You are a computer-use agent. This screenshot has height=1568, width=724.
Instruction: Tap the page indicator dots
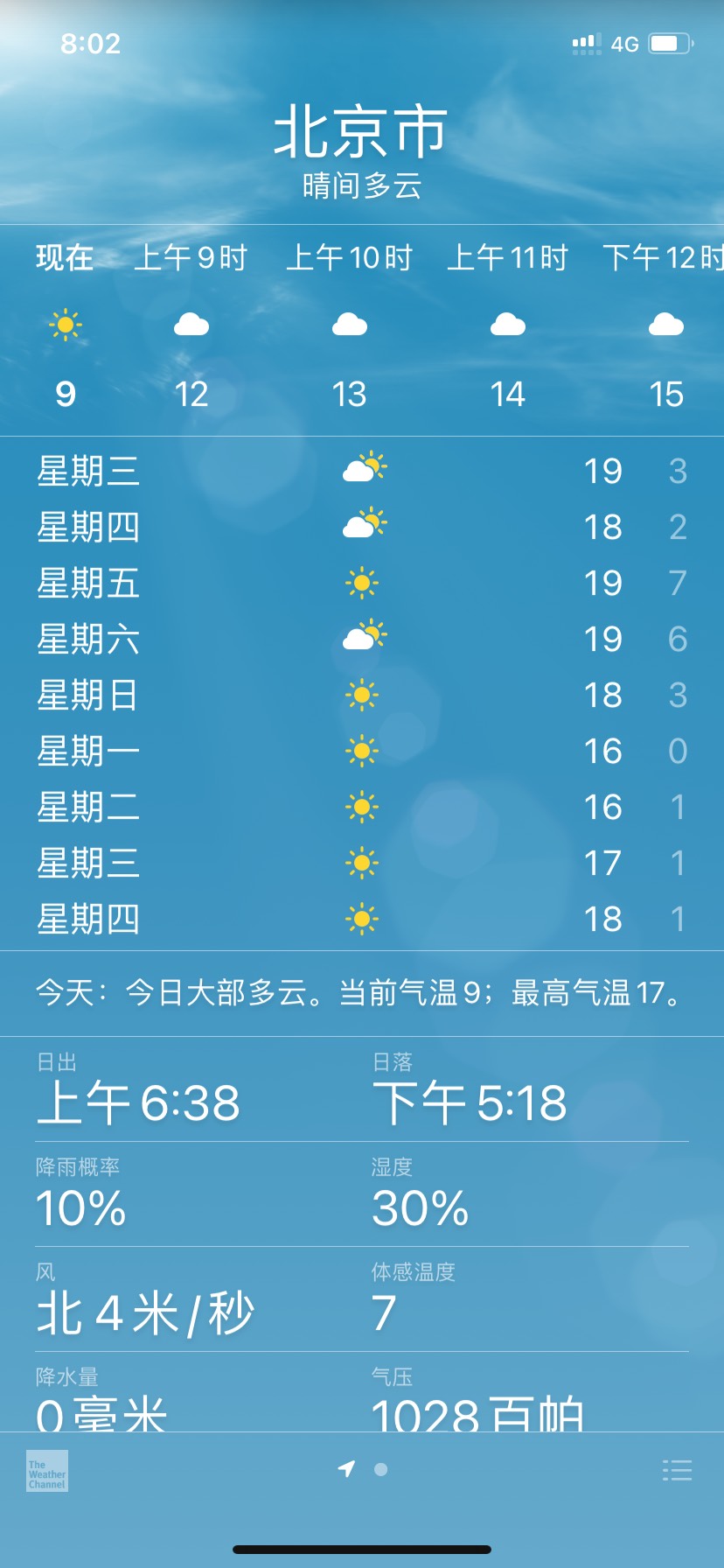click(x=364, y=1469)
